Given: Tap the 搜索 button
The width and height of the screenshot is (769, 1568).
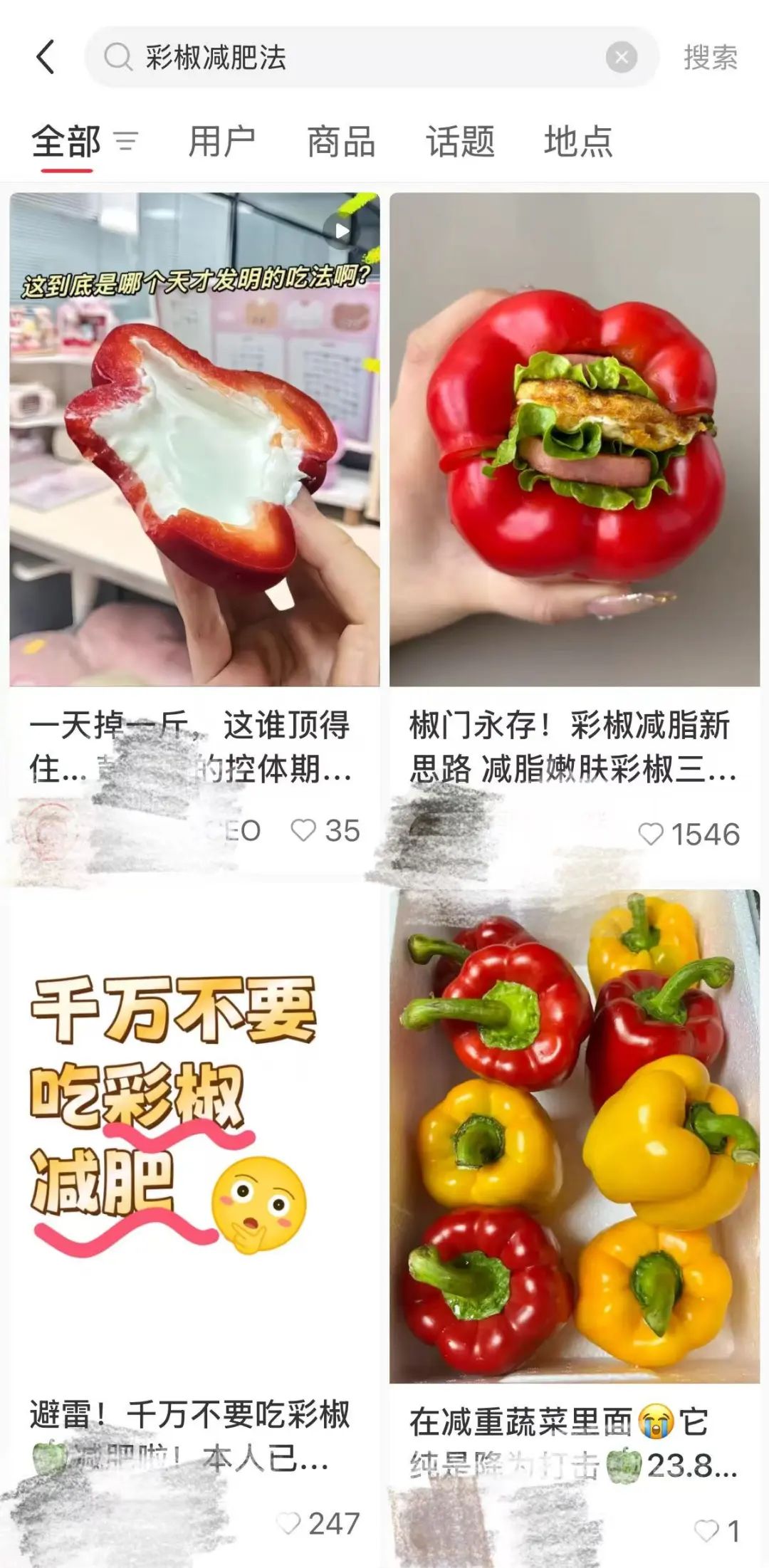Looking at the screenshot, I should 710,57.
